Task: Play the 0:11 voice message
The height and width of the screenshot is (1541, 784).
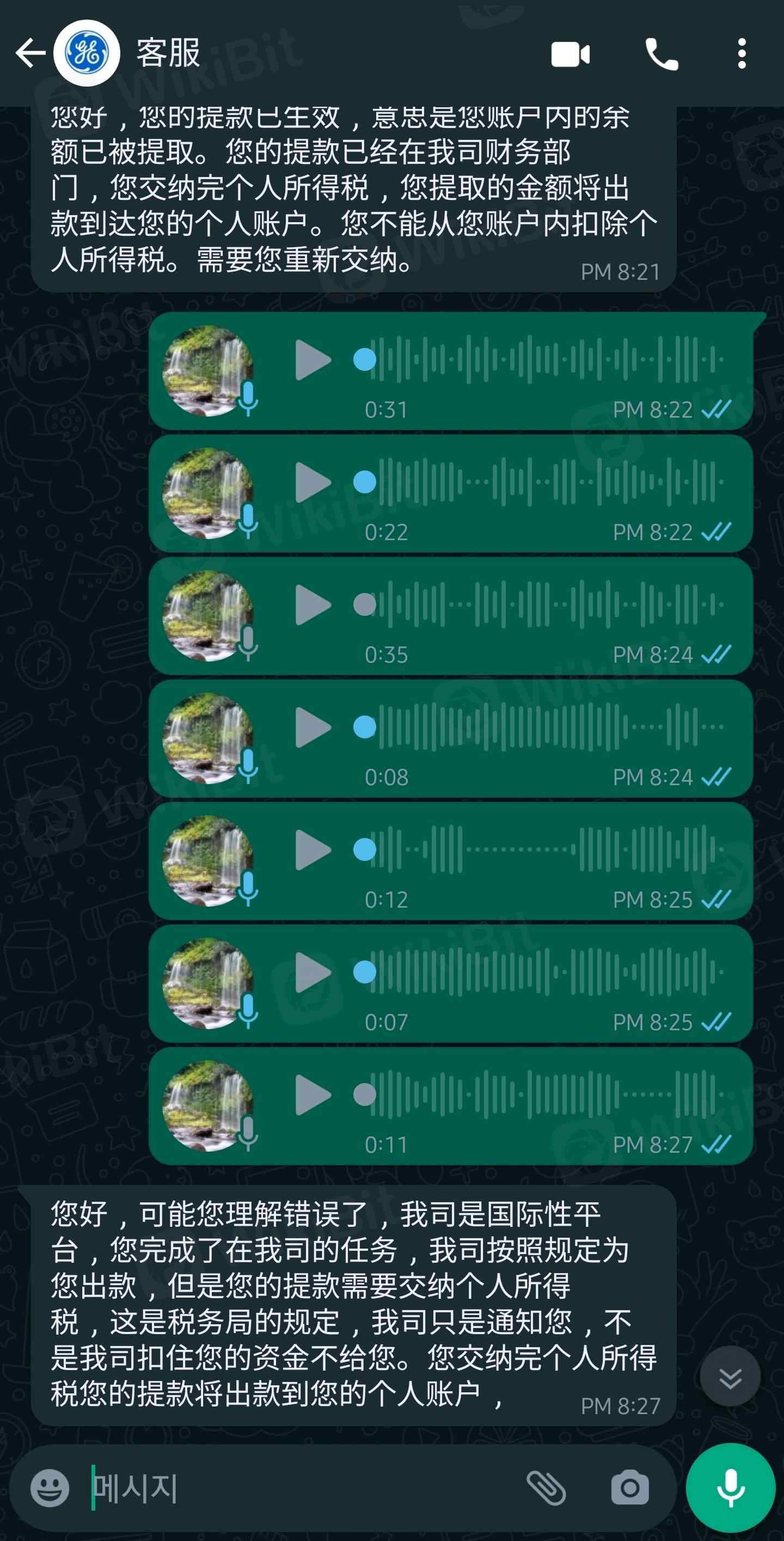Action: 312,1096
